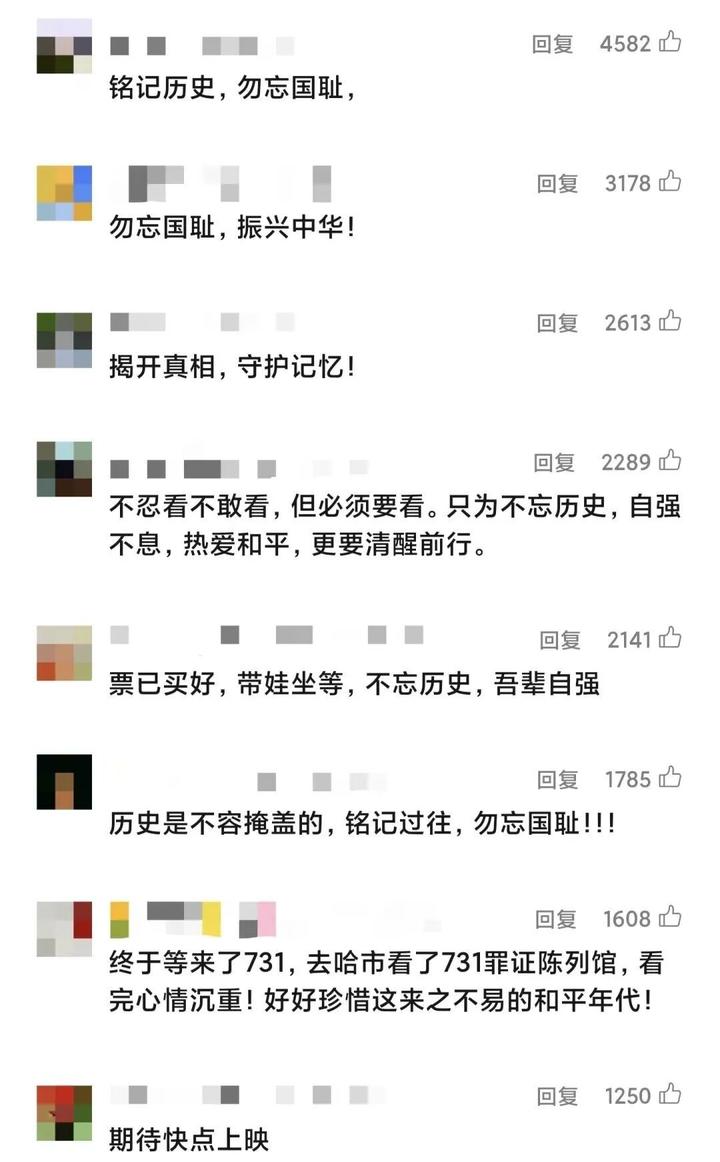Like the comment "票已买好,带娃坐等"
Image resolution: width=720 pixels, height=1162 pixels.
(x=670, y=637)
